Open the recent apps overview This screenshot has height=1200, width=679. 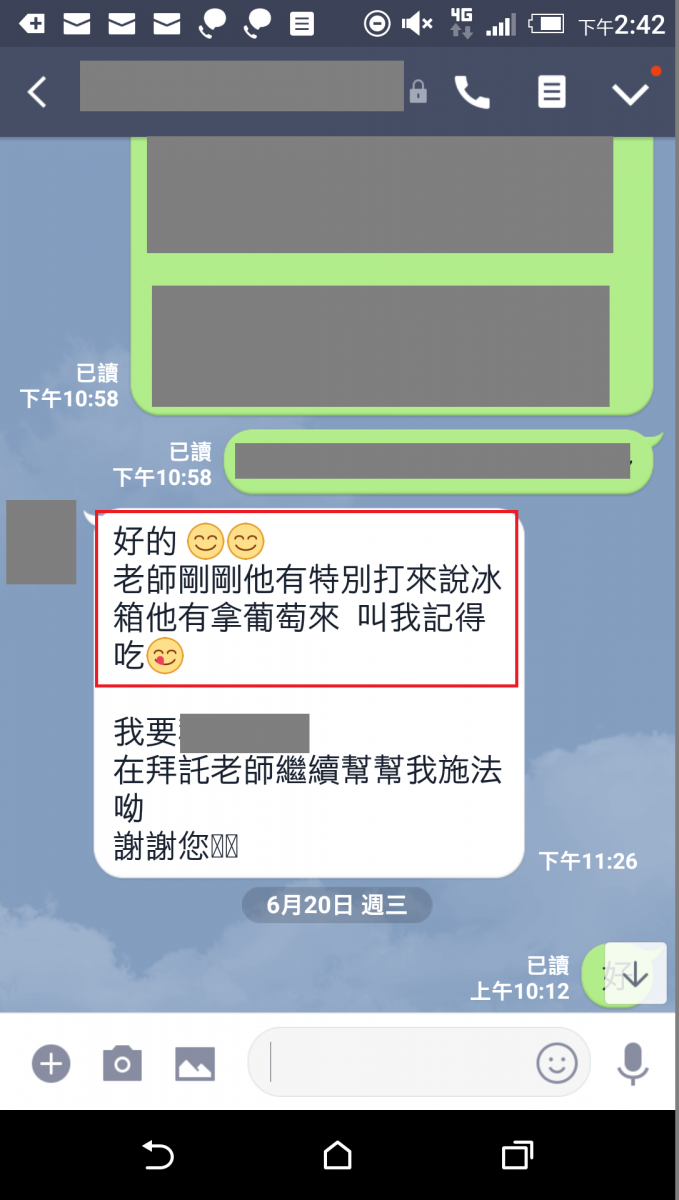(516, 1156)
